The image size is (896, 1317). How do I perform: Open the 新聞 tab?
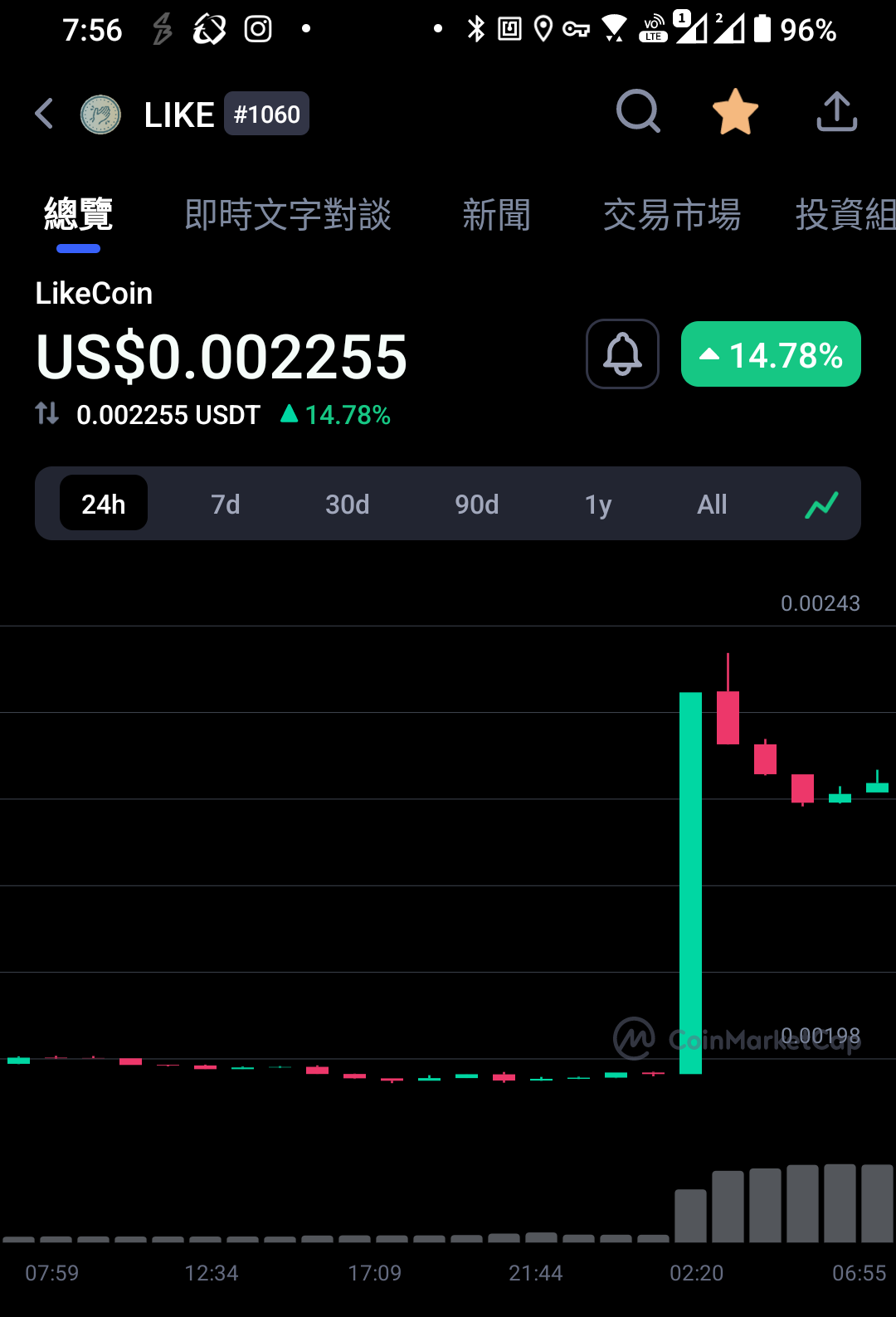496,215
